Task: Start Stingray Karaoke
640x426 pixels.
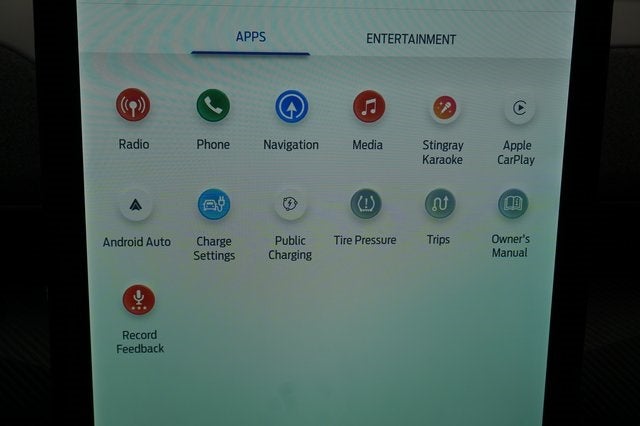Action: [x=443, y=109]
